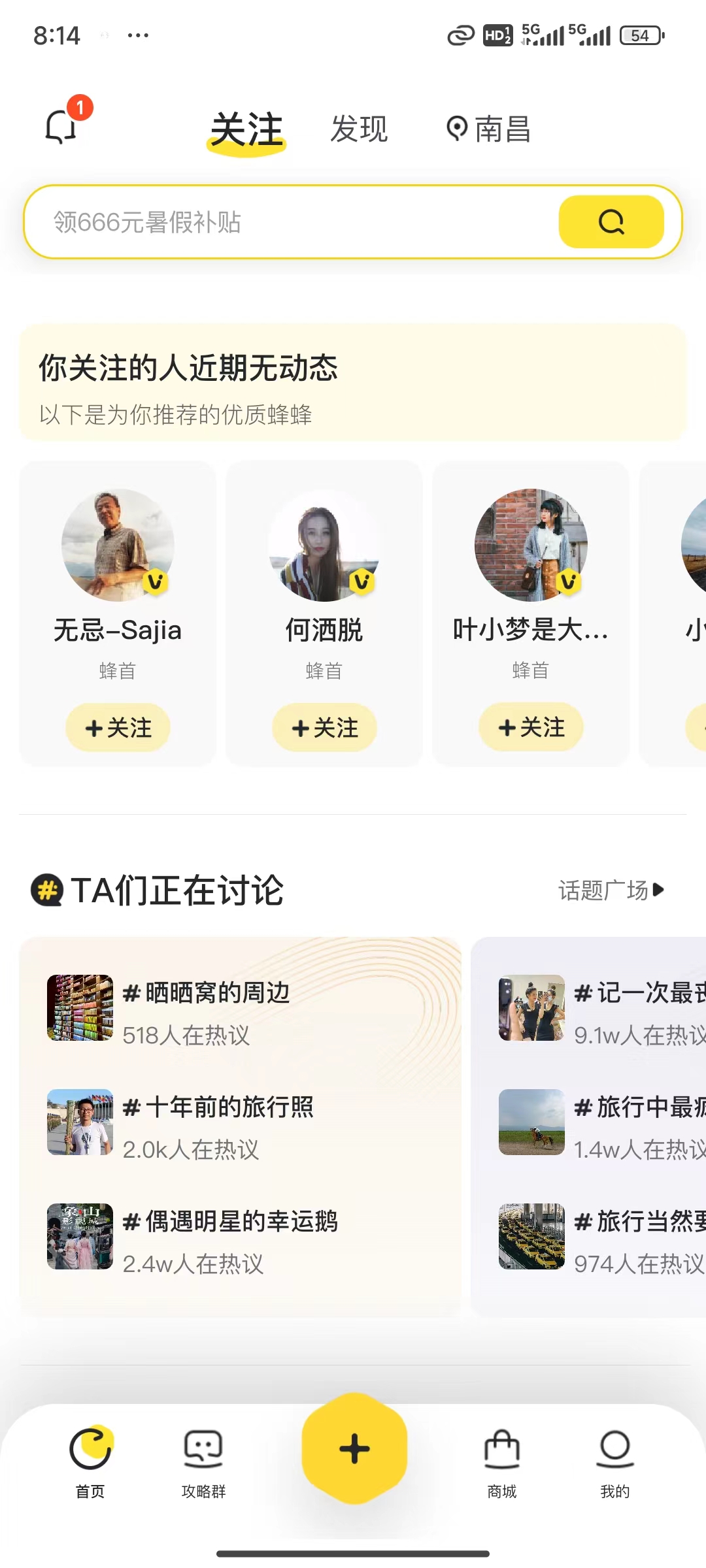Viewport: 706px width, 1568px height.
Task: Follow 无忌-Sajia
Action: coord(118,727)
